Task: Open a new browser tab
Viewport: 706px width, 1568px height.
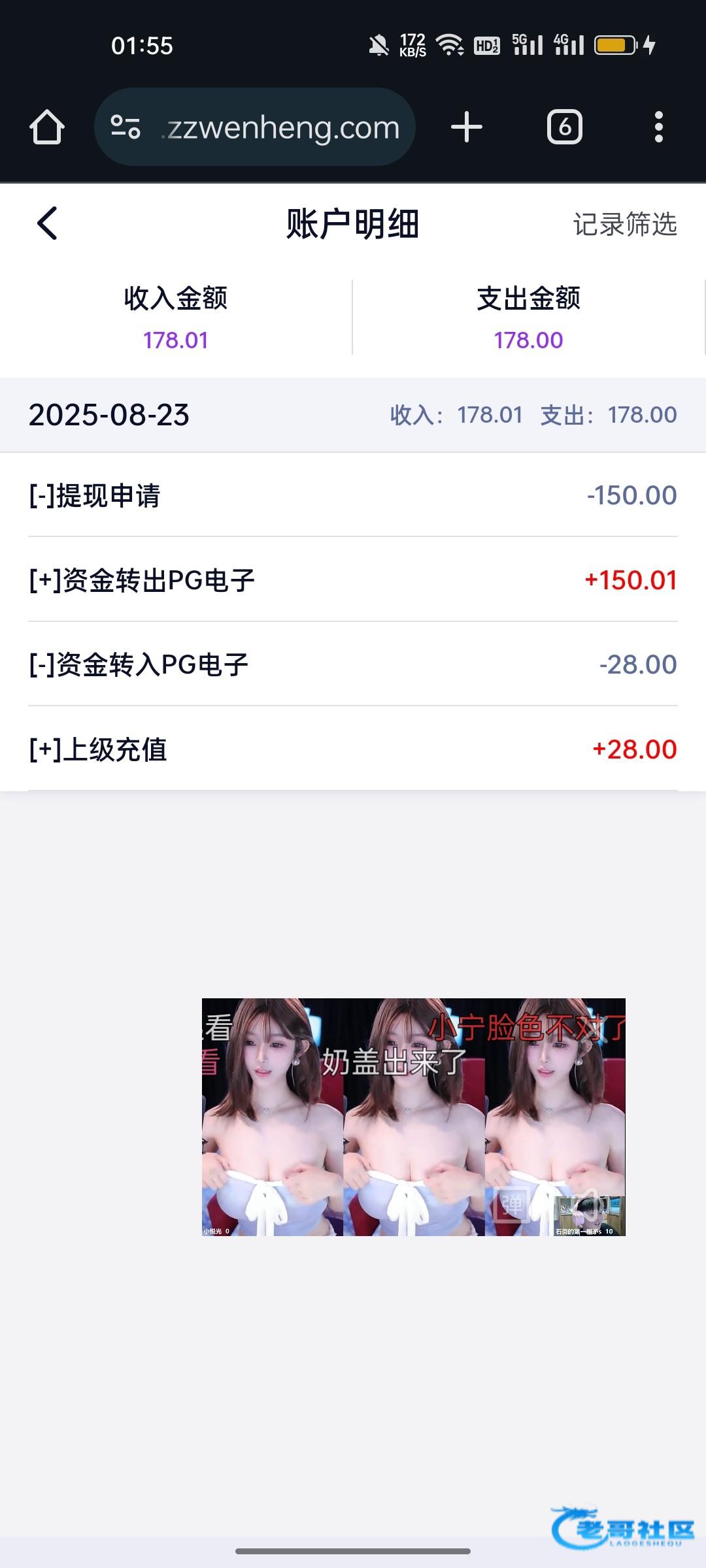Action: (x=467, y=127)
